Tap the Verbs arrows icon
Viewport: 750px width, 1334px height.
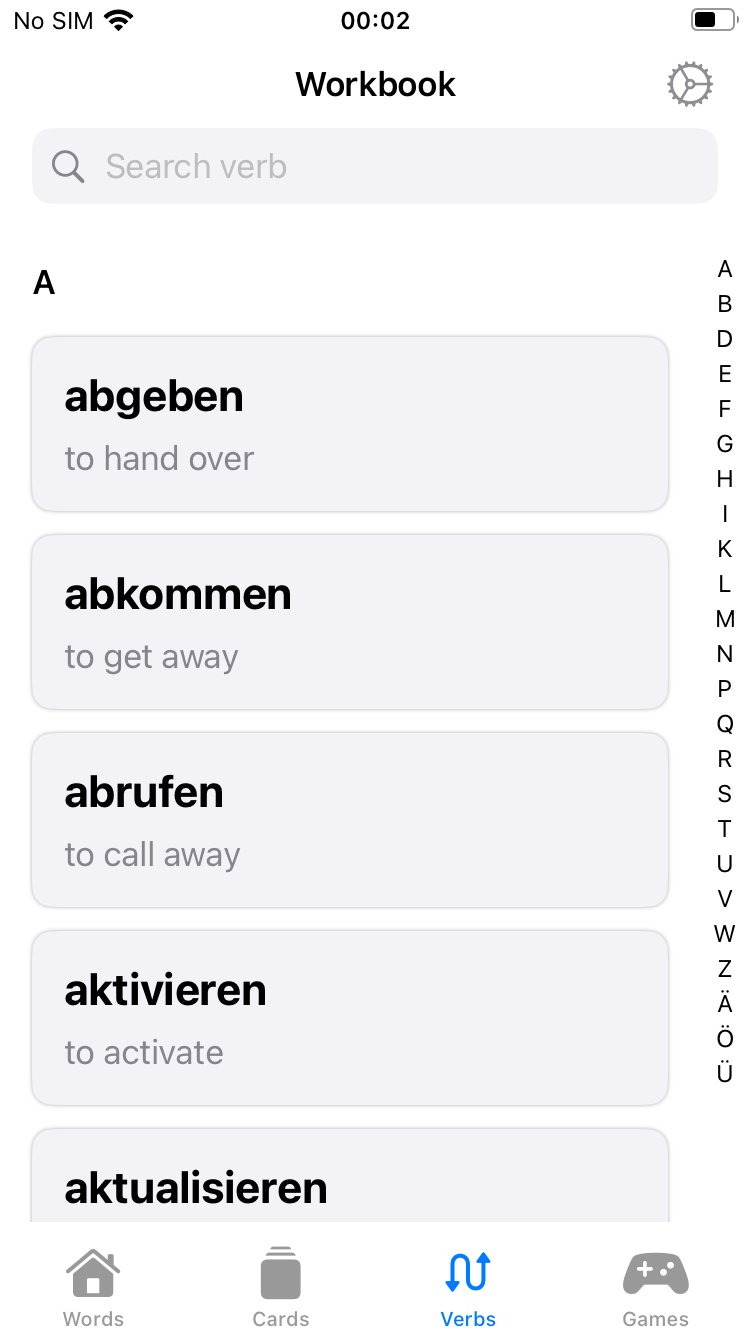click(468, 1272)
